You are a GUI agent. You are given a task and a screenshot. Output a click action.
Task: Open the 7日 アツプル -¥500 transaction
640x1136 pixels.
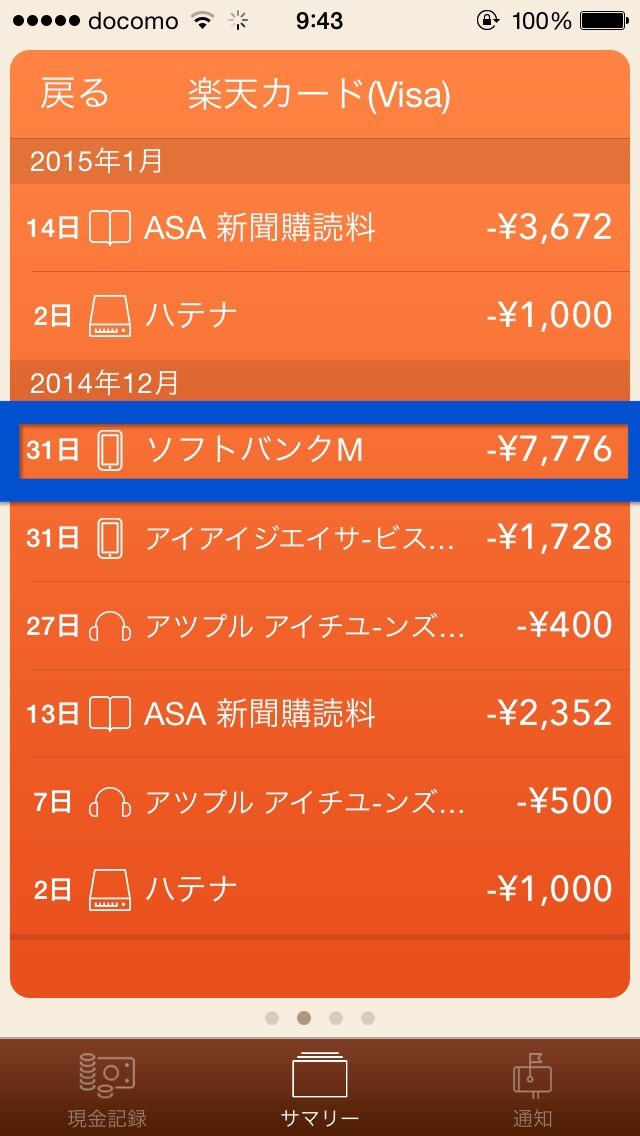point(320,801)
